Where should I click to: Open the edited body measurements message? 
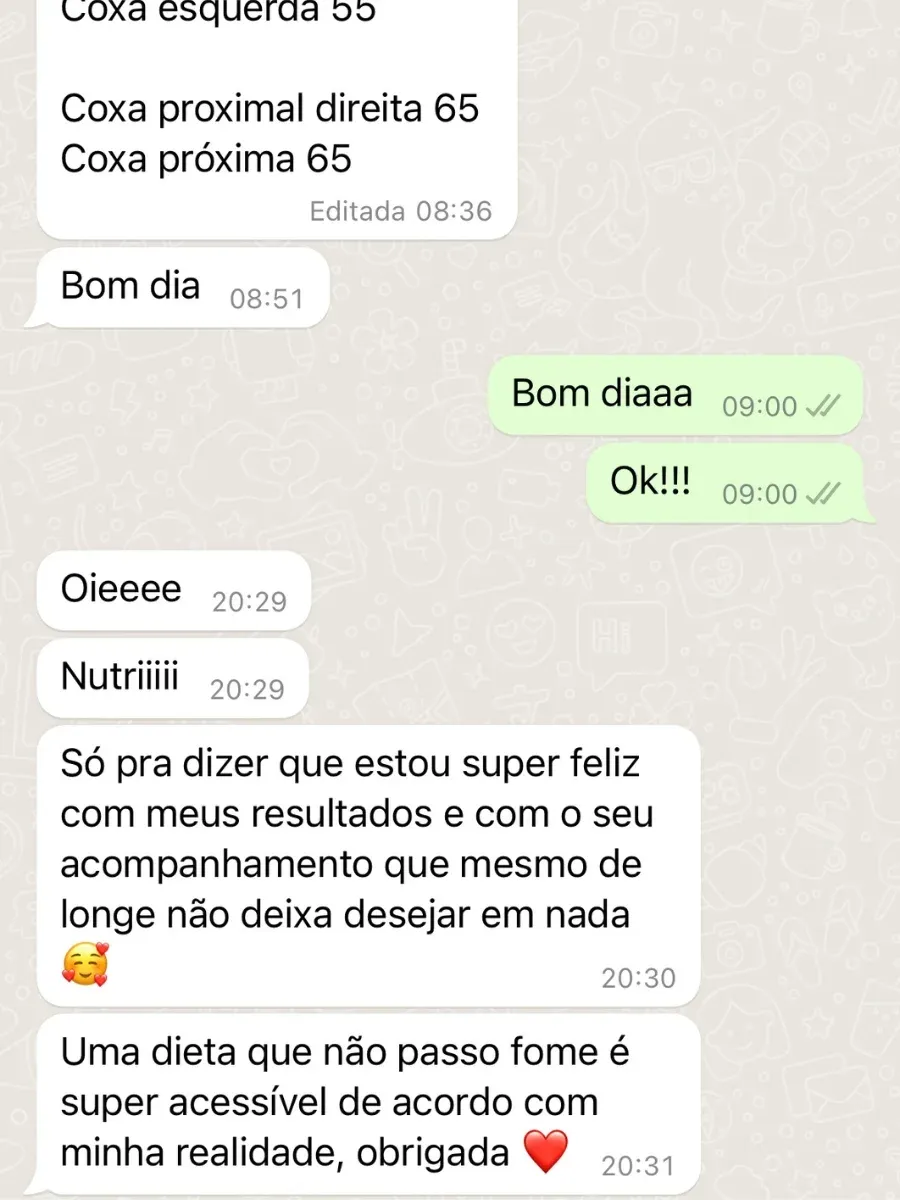point(270,110)
